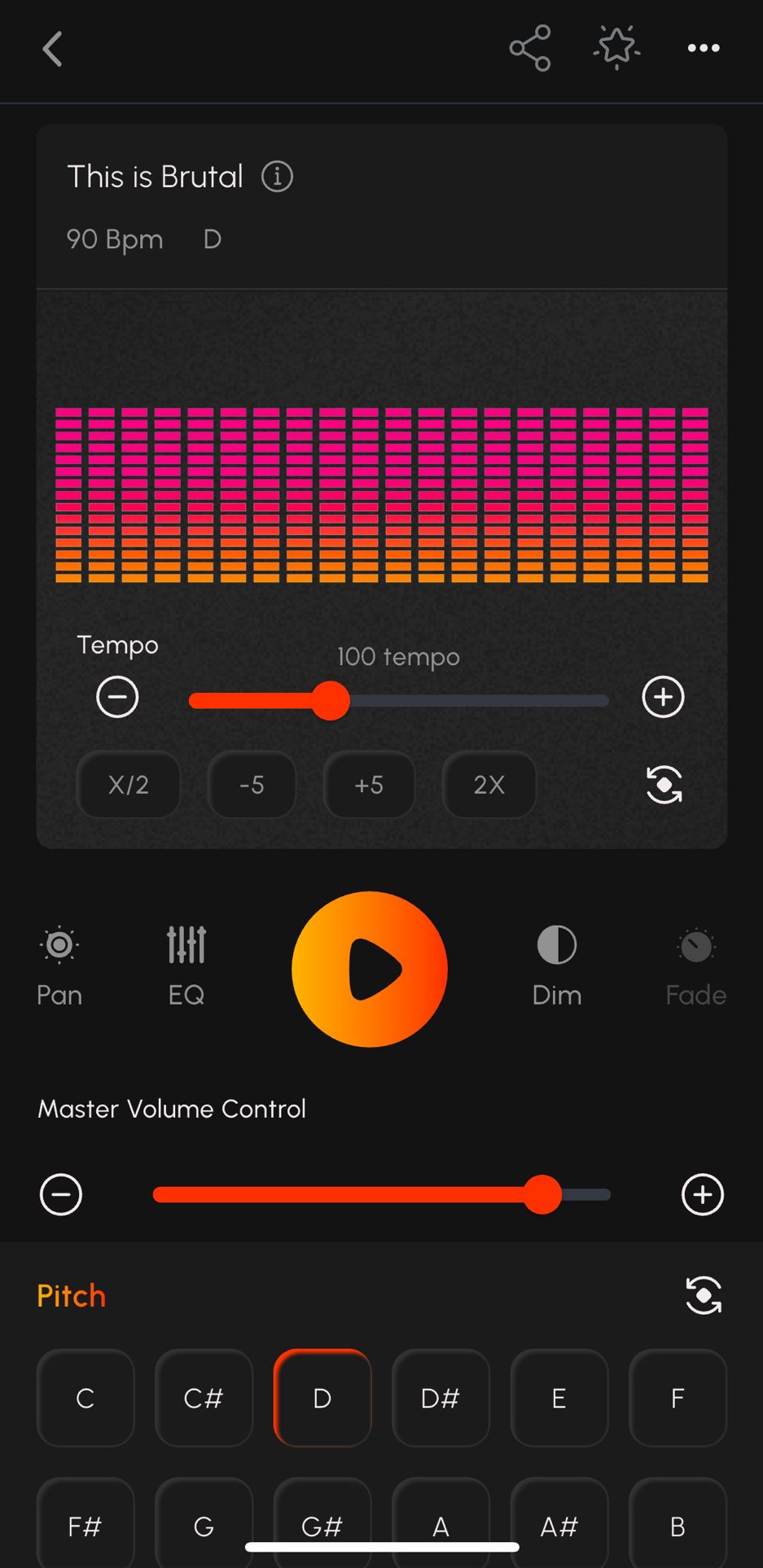Halve the tempo with X/2
763x1568 pixels.
[129, 785]
